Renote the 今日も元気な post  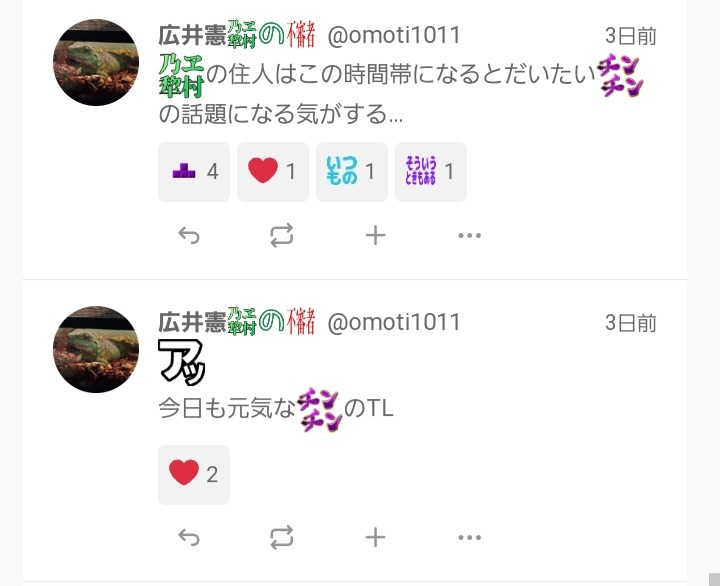click(281, 538)
